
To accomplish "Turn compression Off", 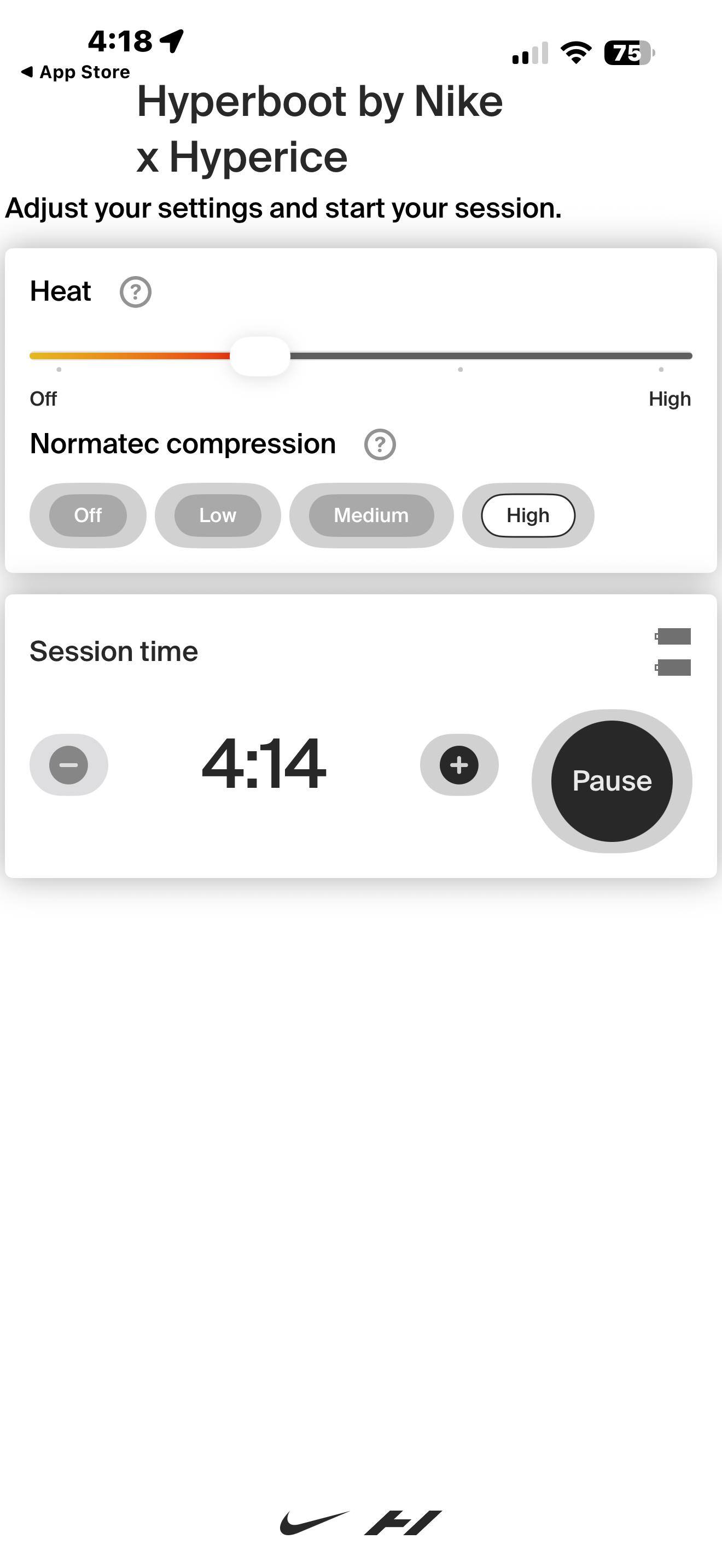I will [x=88, y=516].
